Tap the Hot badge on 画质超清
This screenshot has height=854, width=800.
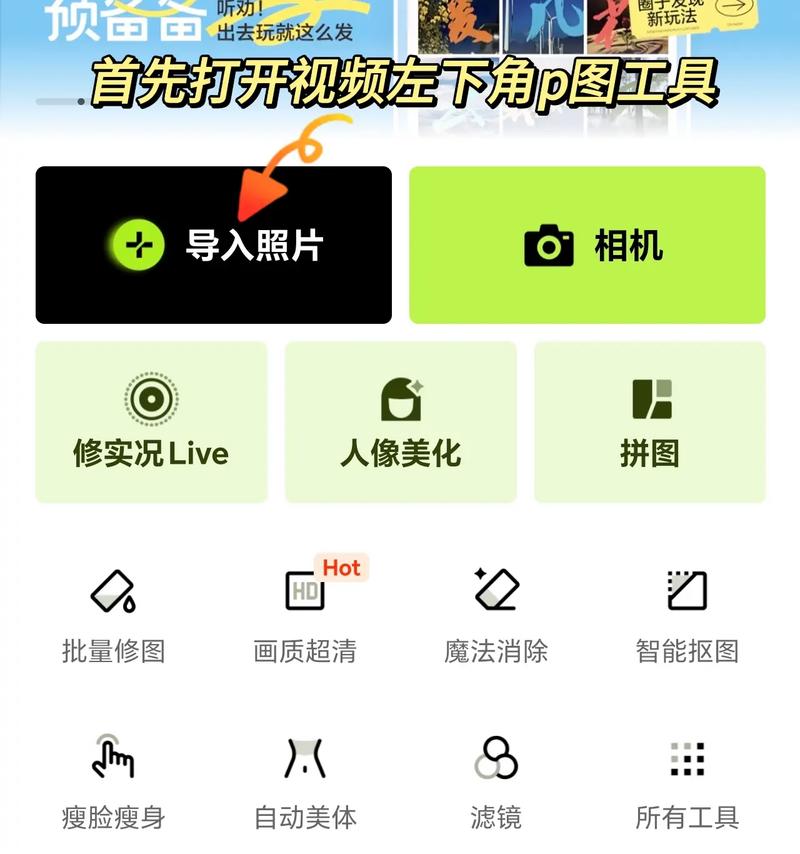[341, 568]
